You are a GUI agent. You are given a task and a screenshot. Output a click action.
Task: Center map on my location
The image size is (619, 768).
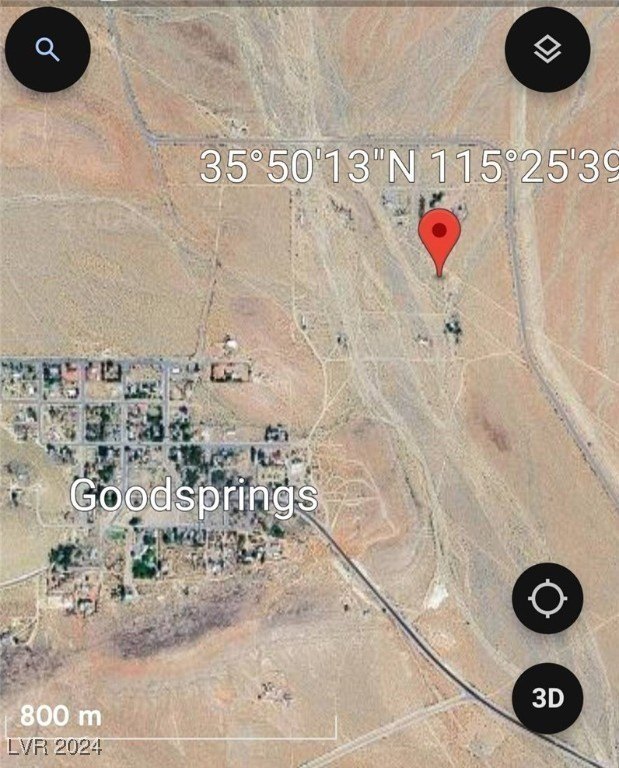(x=547, y=599)
